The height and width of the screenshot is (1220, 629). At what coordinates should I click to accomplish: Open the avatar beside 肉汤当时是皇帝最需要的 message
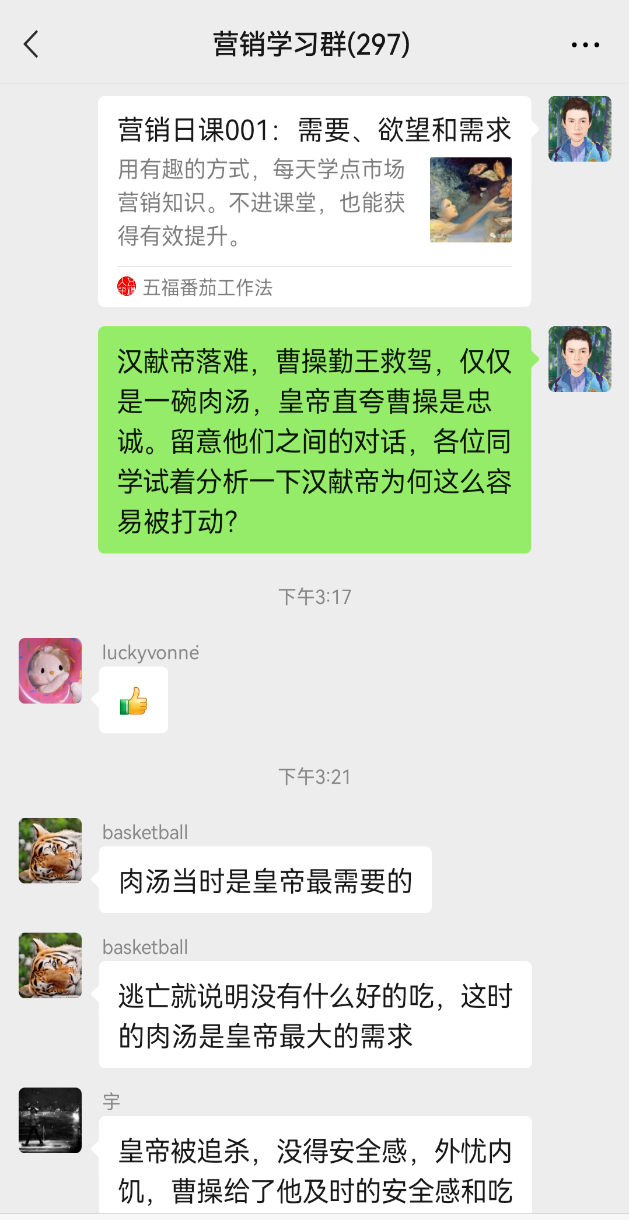pyautogui.click(x=50, y=851)
